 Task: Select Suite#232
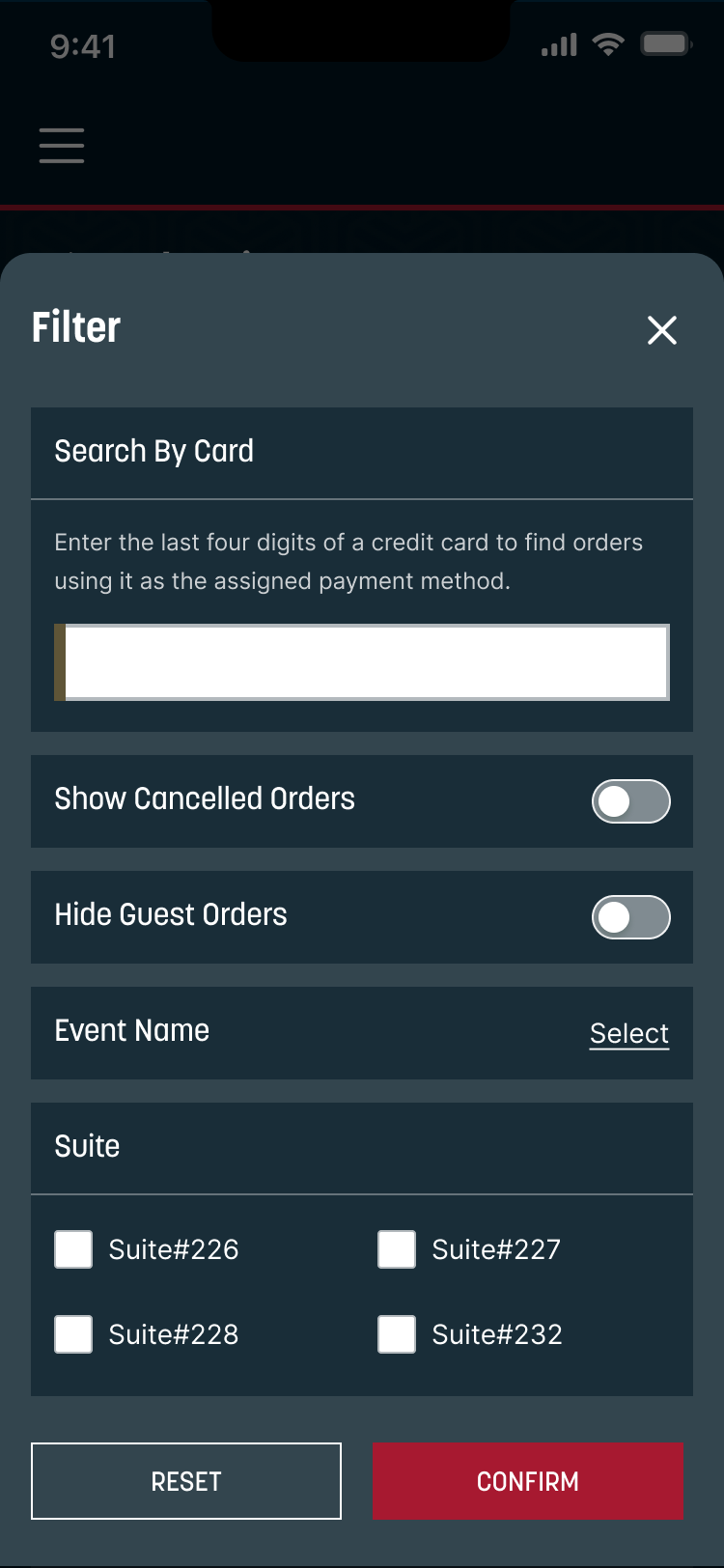click(396, 1334)
